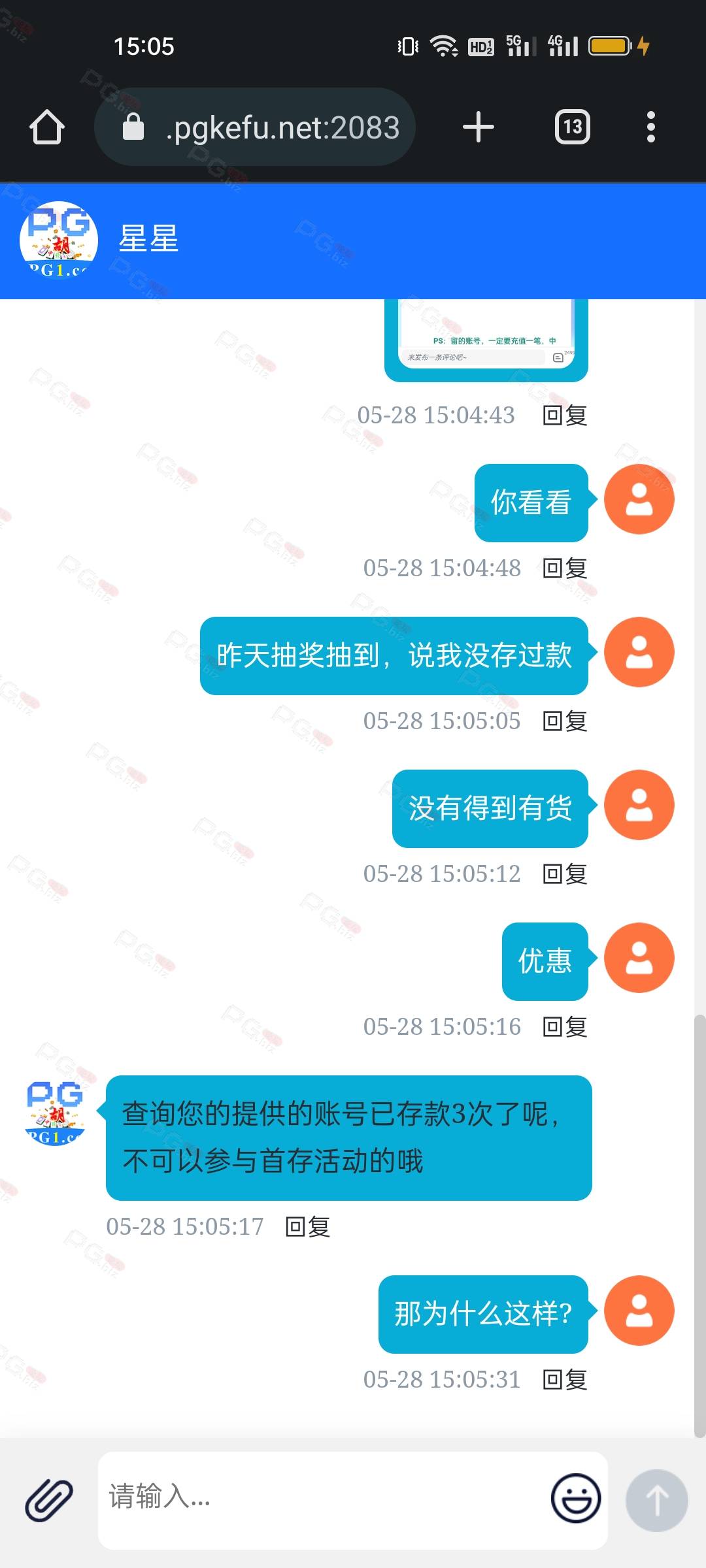Open the tab switcher showing 13
706x1568 pixels.
573,127
